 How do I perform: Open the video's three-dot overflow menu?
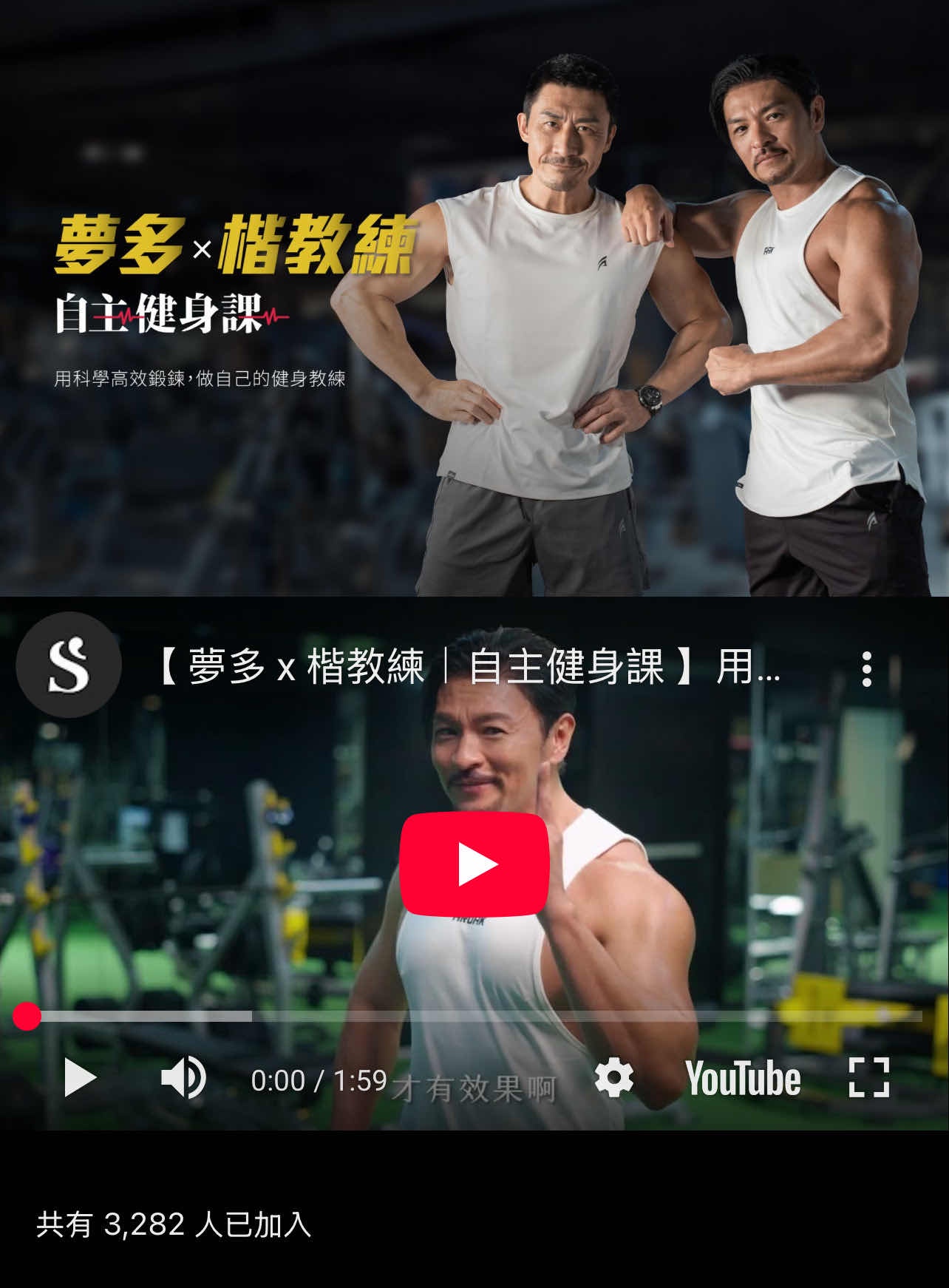867,668
